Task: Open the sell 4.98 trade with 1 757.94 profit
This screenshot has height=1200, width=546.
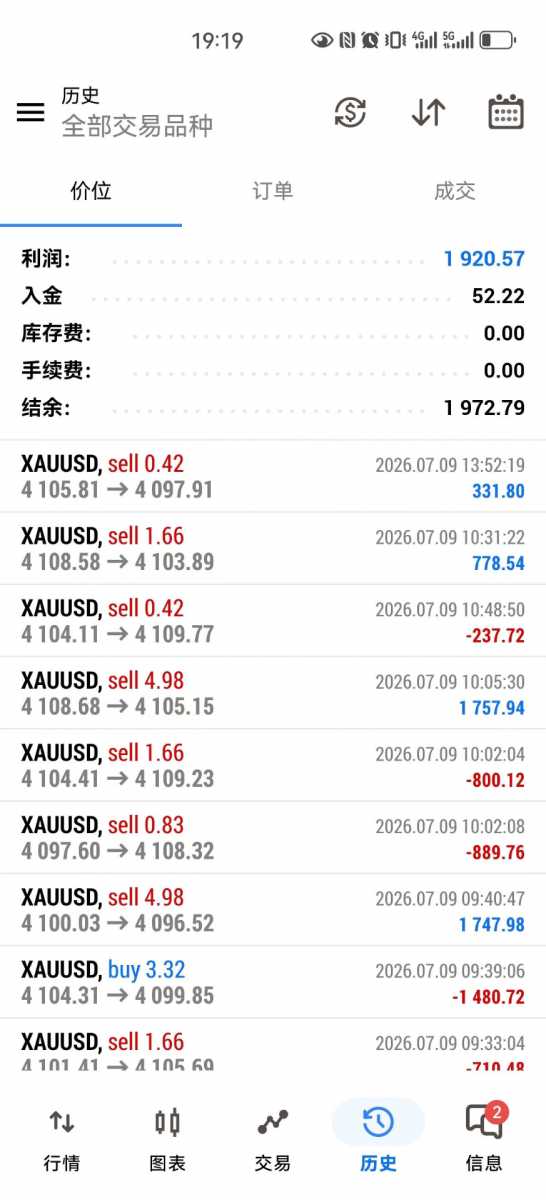Action: pos(273,693)
